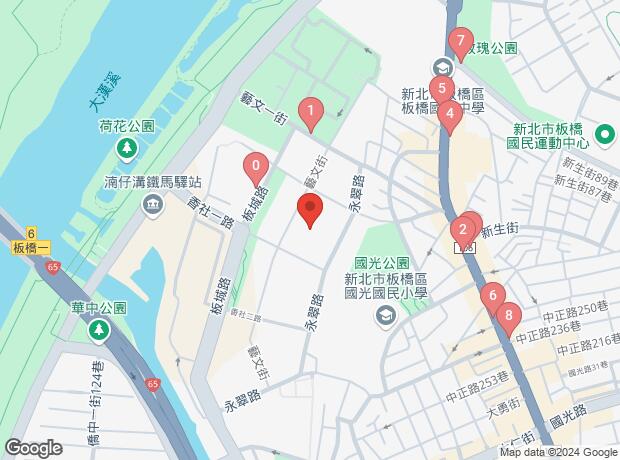Select map marker number 0
This screenshot has height=460, width=620.
(257, 166)
